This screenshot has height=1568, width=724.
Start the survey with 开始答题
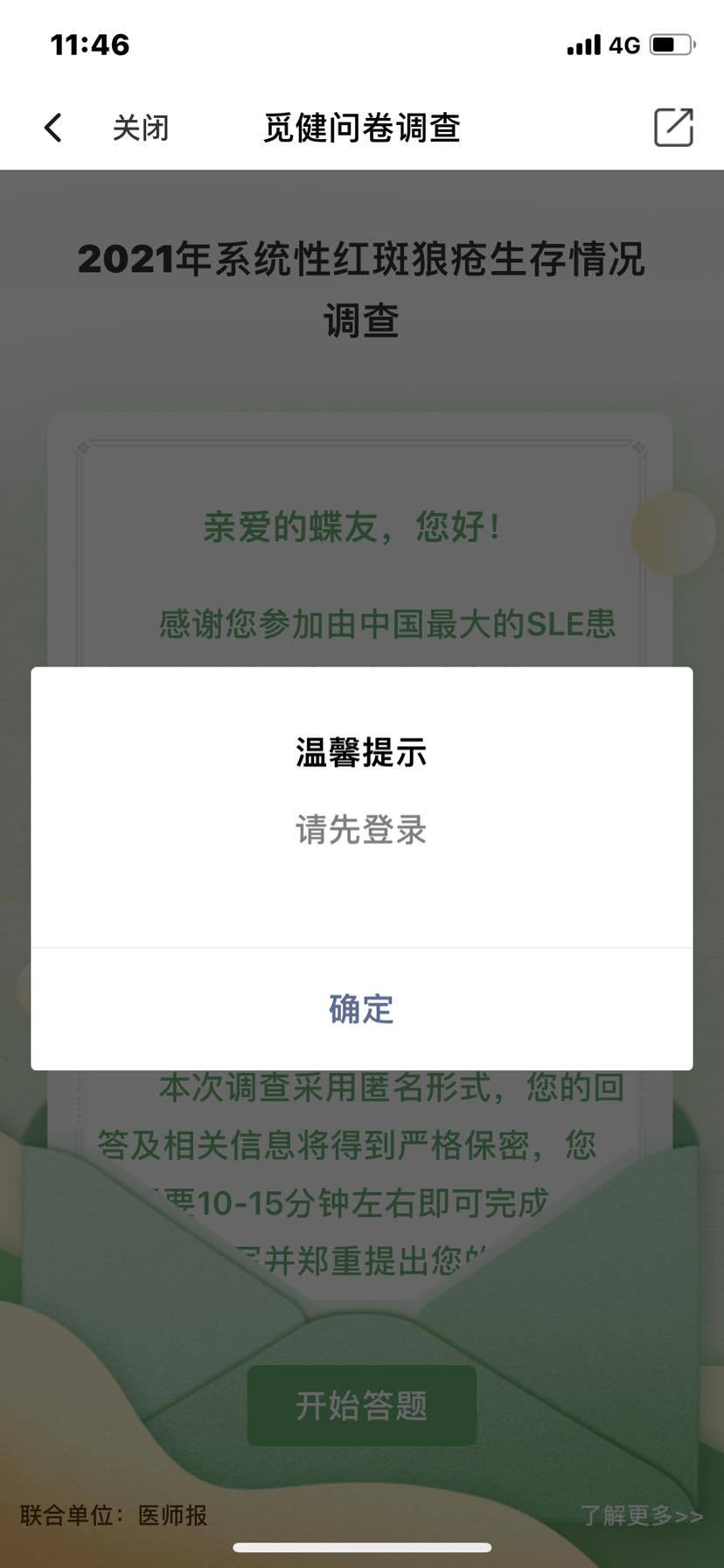point(361,1405)
